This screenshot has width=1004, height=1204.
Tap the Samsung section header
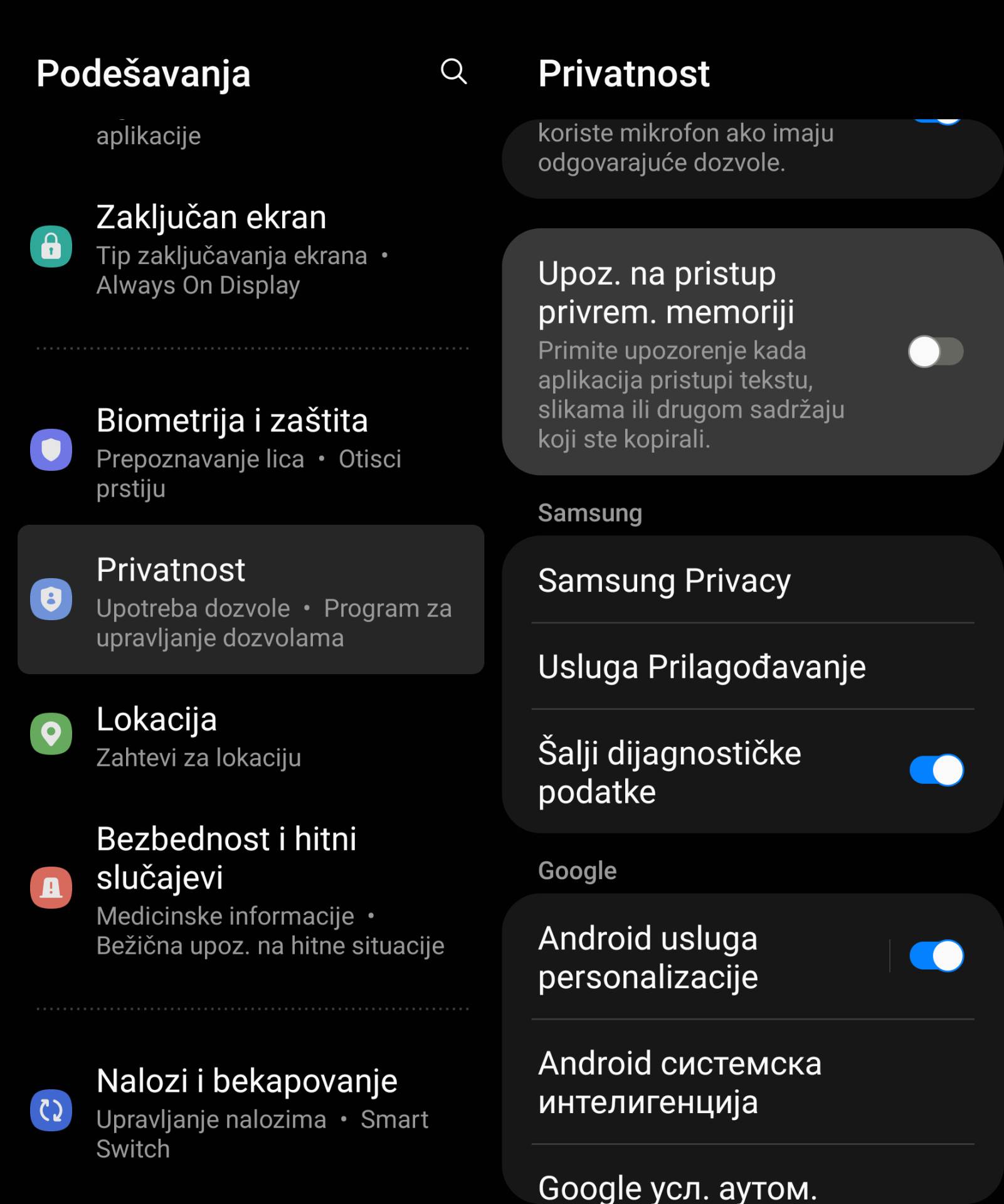point(590,512)
